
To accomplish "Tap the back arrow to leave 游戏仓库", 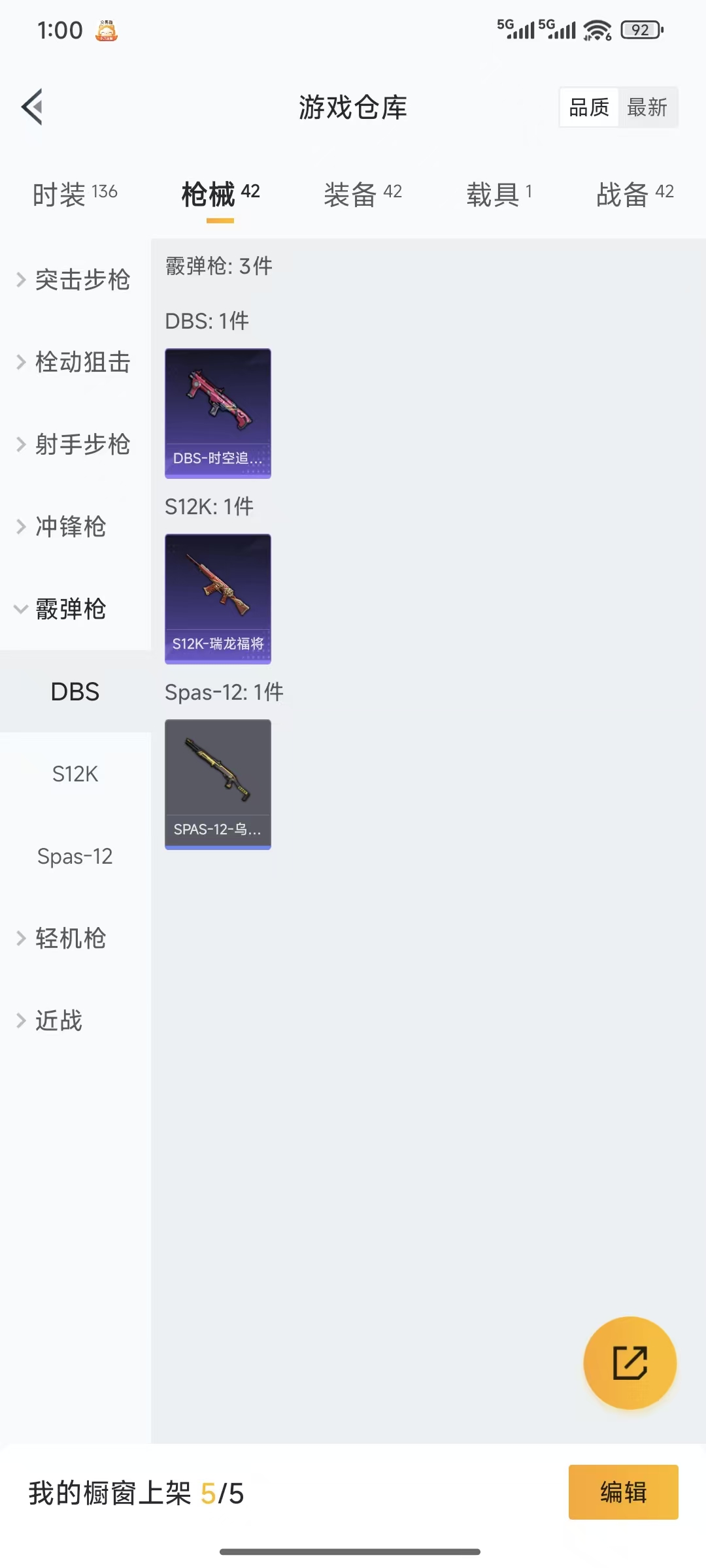I will point(31,106).
